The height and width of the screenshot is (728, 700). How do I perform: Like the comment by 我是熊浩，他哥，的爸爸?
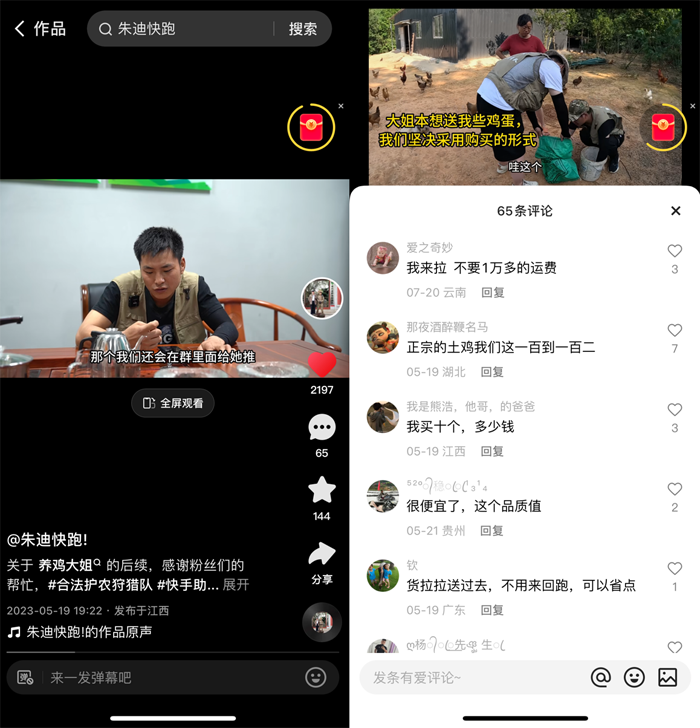(674, 410)
